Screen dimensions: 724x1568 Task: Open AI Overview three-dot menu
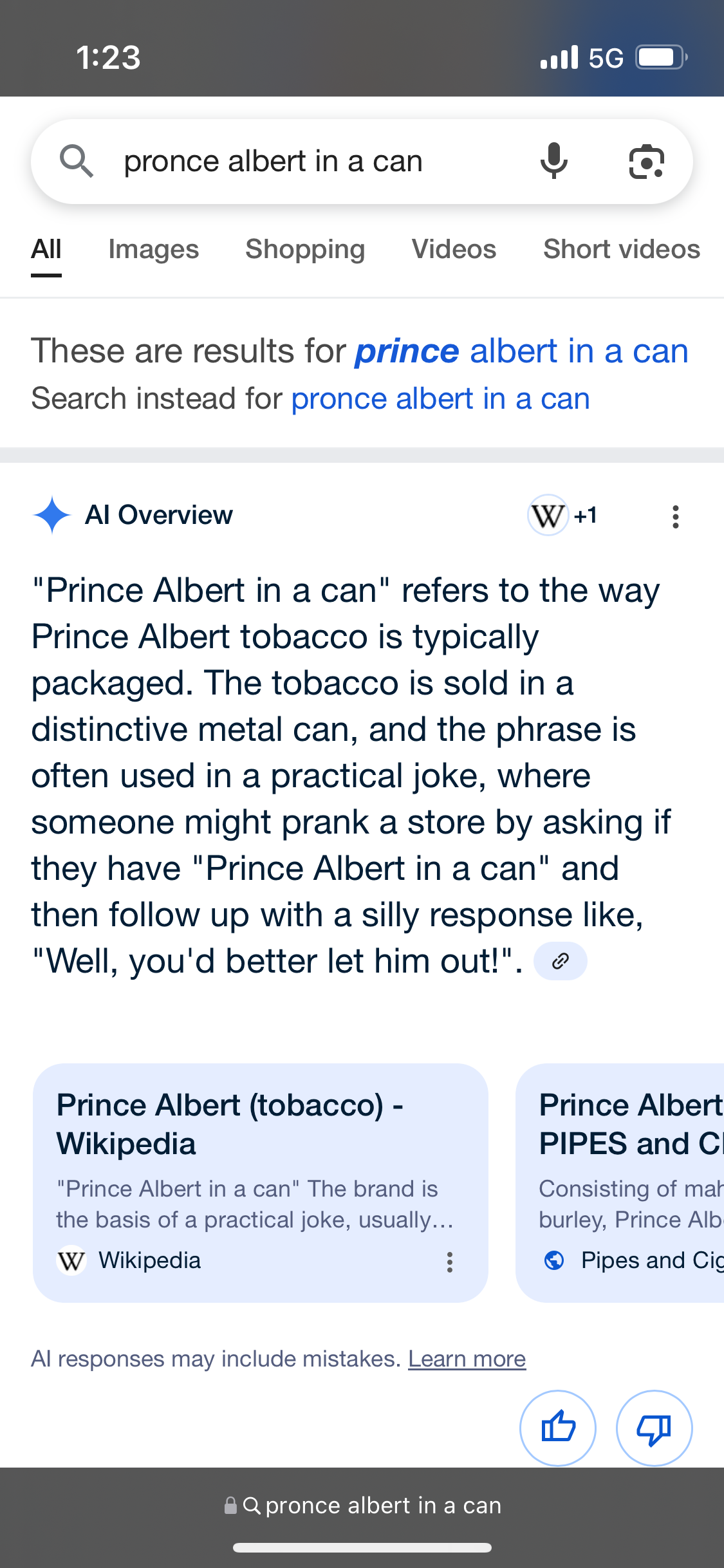675,516
